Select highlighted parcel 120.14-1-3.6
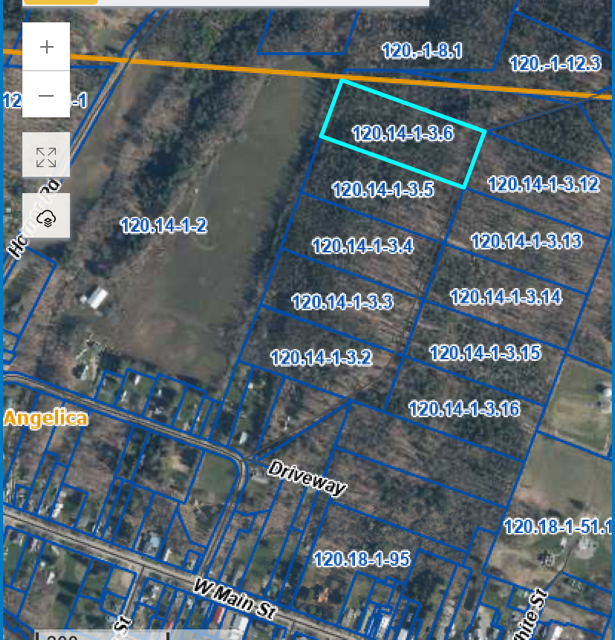Image resolution: width=615 pixels, height=640 pixels. (403, 134)
